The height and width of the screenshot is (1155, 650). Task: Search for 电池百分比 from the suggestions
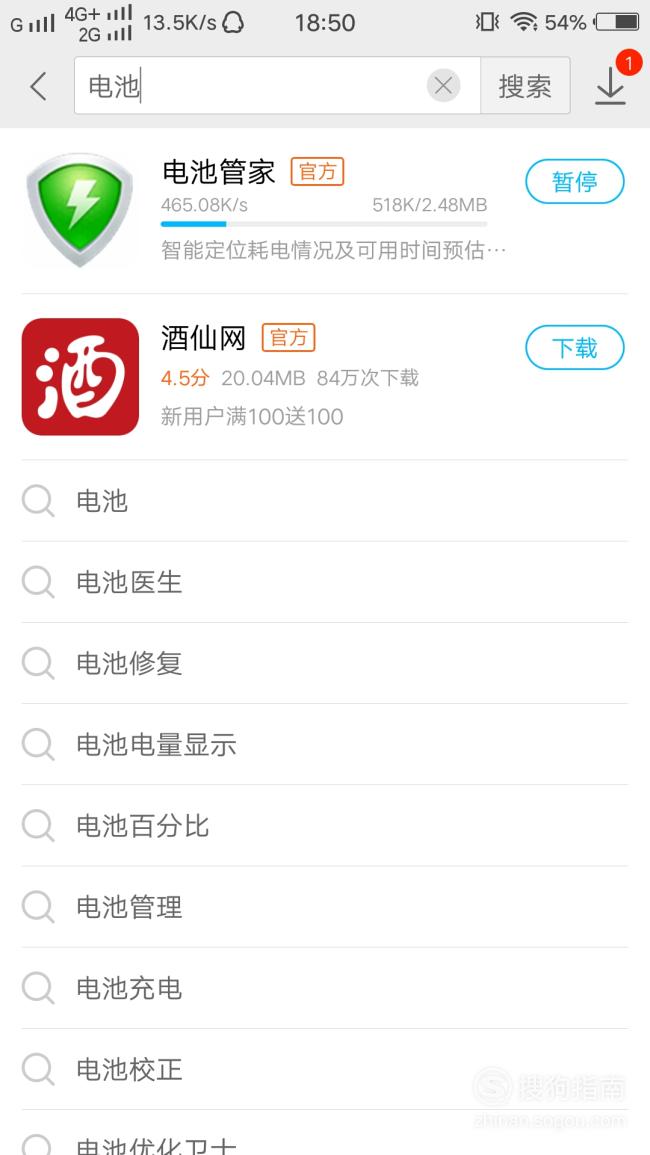[x=324, y=825]
